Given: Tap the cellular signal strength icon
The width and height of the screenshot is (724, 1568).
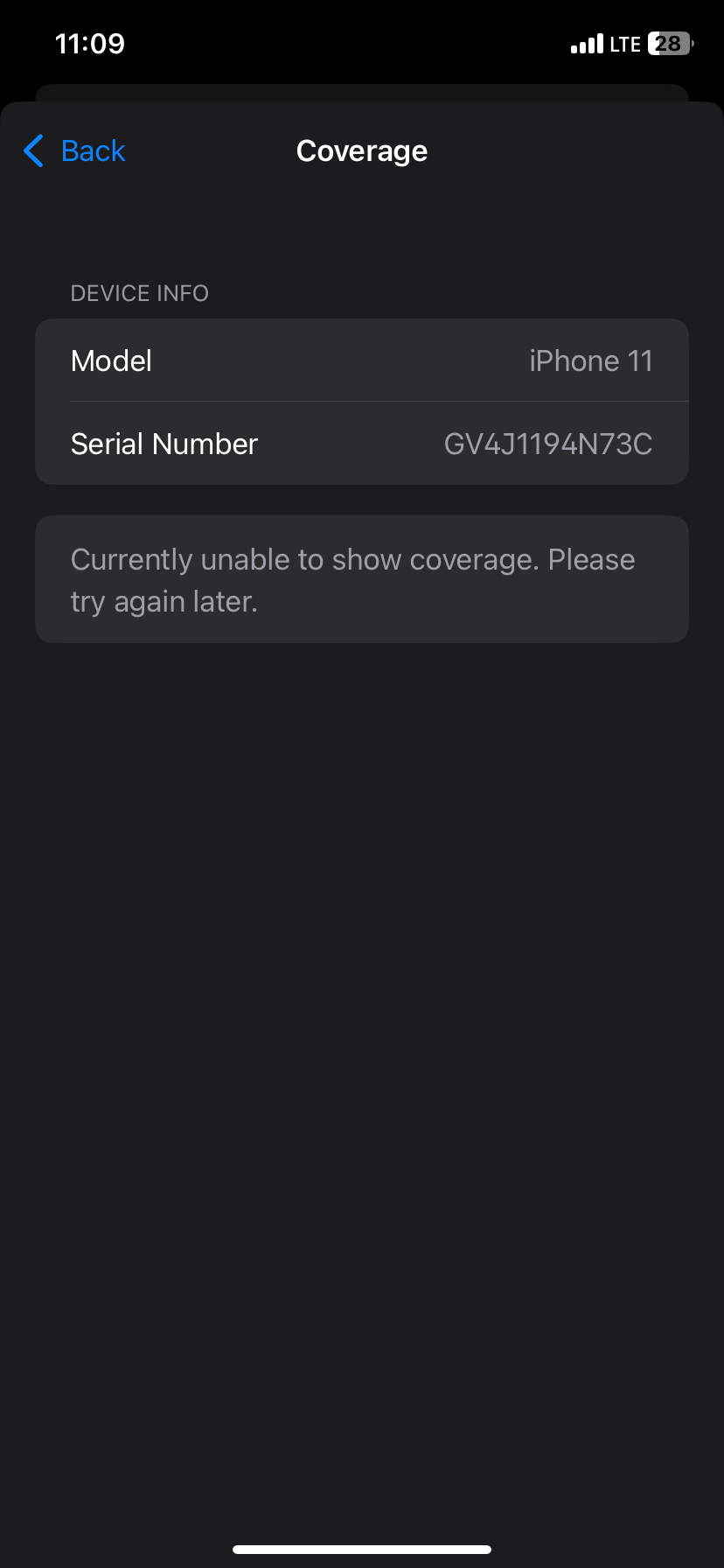Looking at the screenshot, I should (587, 43).
